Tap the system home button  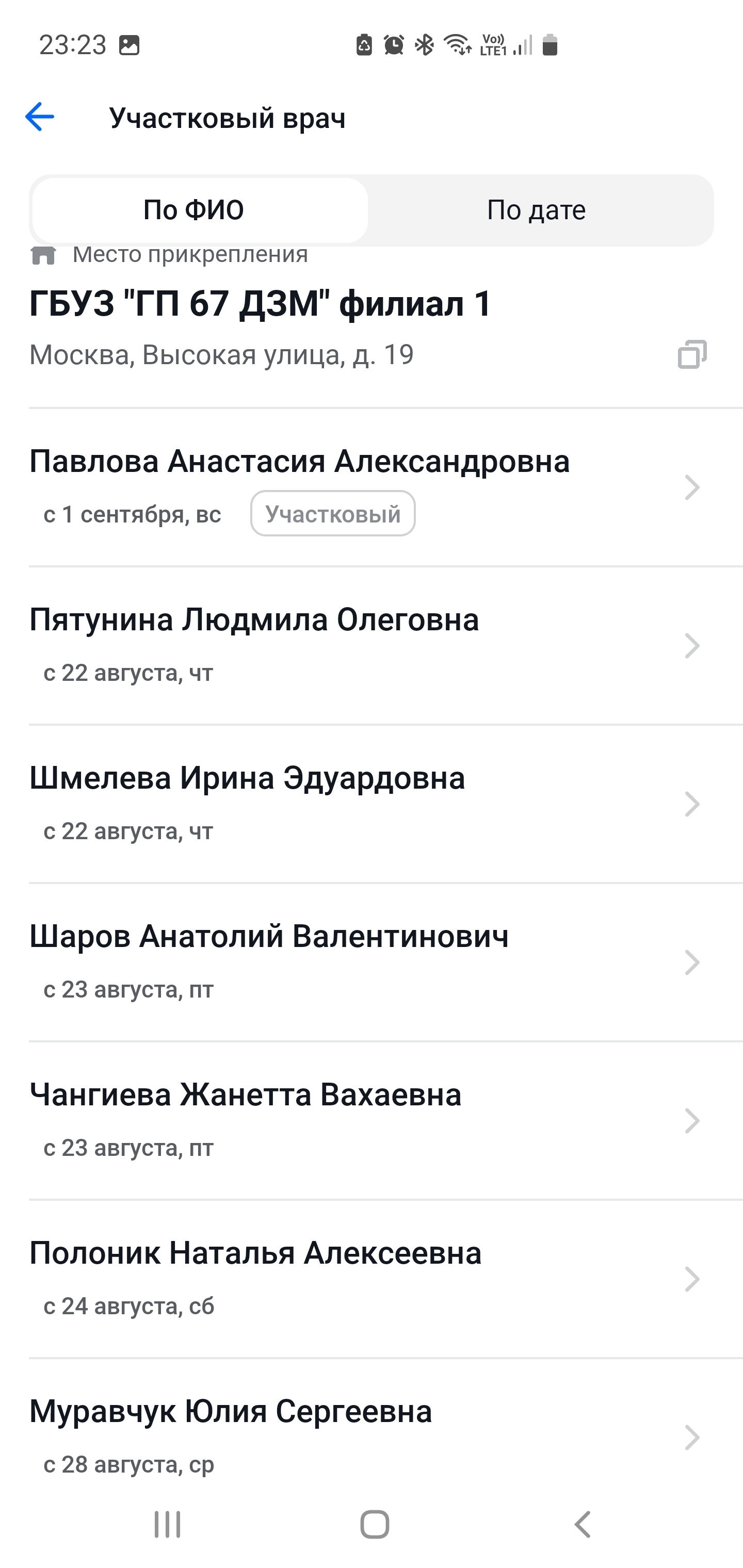(x=375, y=1524)
